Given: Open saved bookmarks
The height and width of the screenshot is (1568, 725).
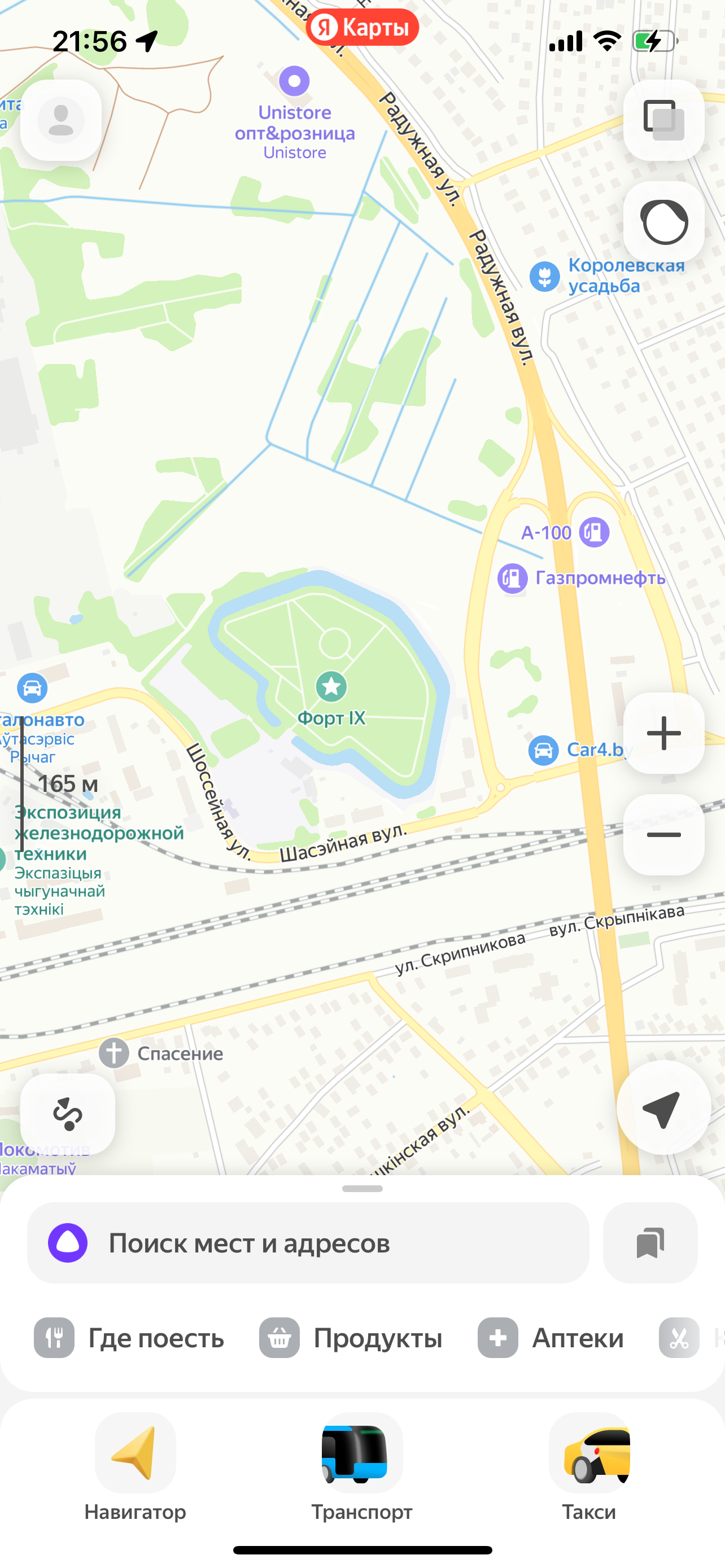Looking at the screenshot, I should tap(649, 1243).
